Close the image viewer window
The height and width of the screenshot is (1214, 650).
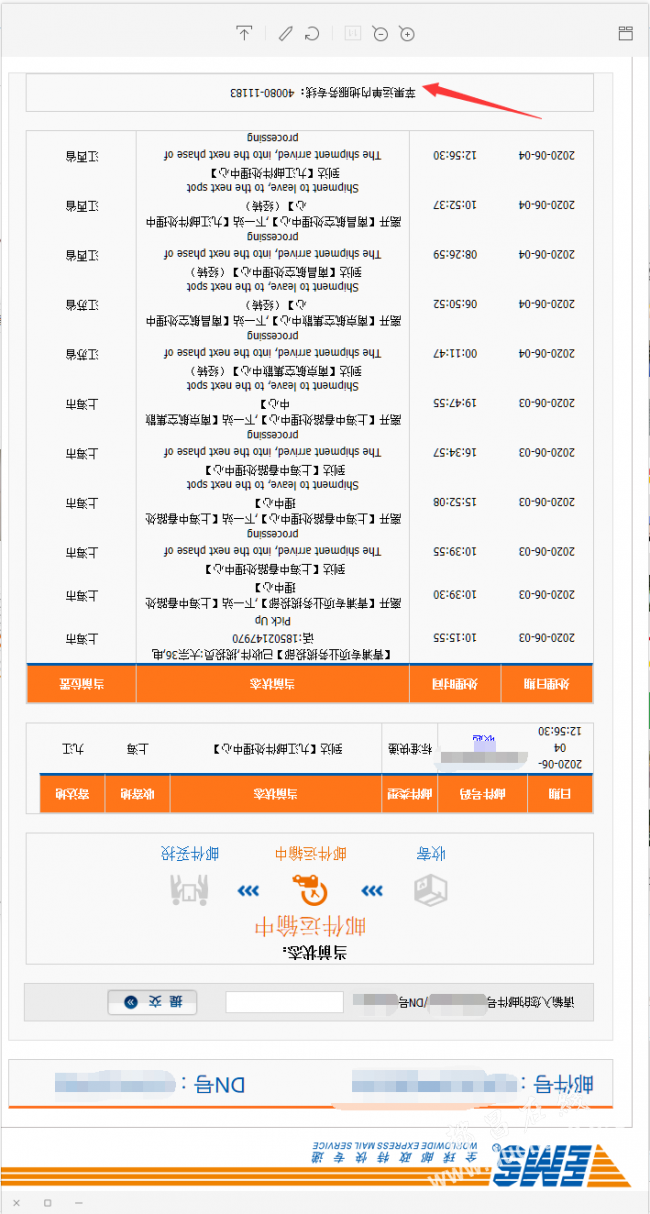16,1202
